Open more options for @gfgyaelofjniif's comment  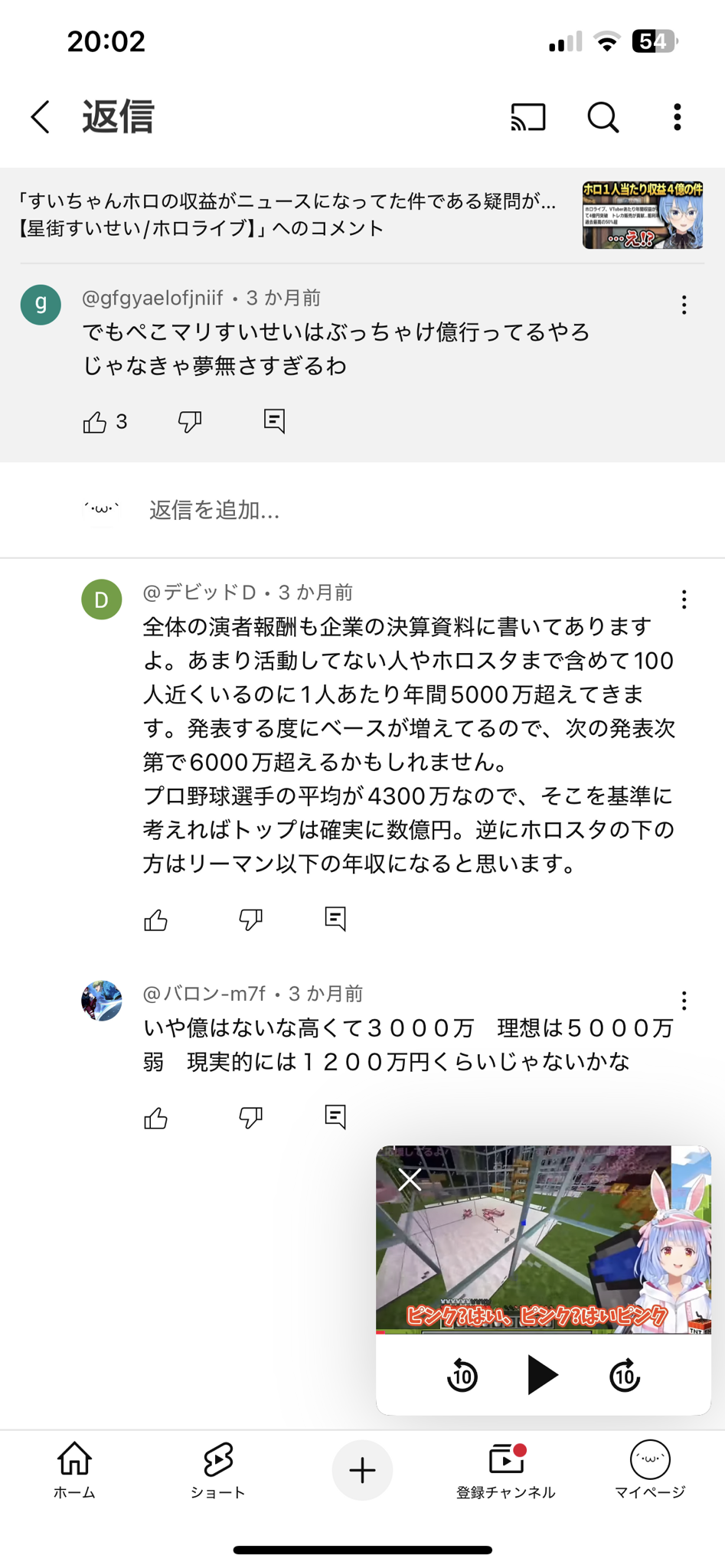pos(684,305)
